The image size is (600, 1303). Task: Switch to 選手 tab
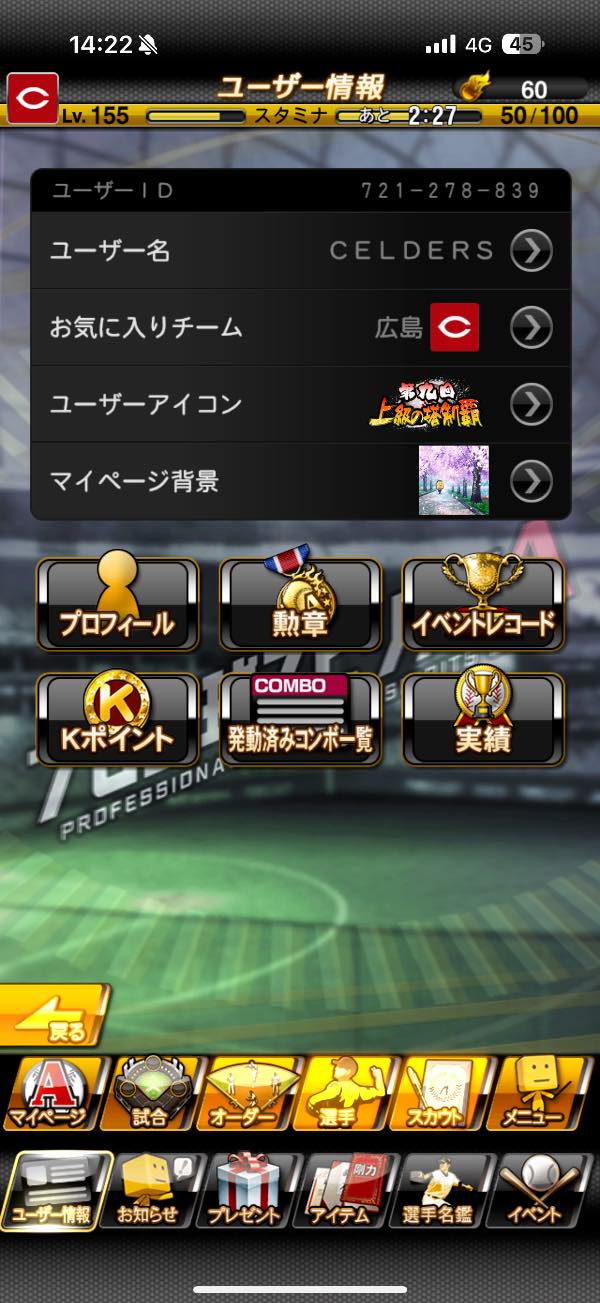pos(347,1094)
